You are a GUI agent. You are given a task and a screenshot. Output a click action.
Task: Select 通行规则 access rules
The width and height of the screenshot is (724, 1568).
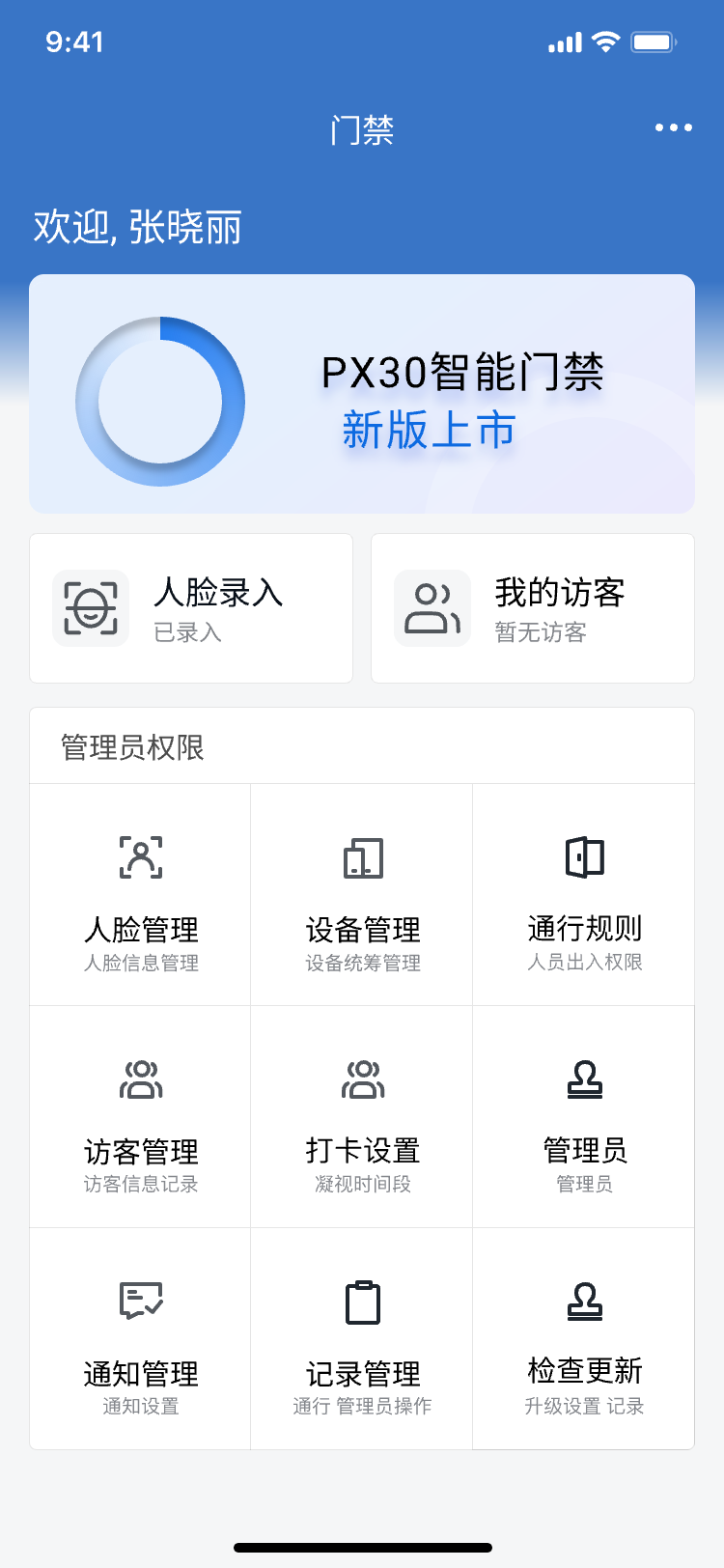[584, 895]
